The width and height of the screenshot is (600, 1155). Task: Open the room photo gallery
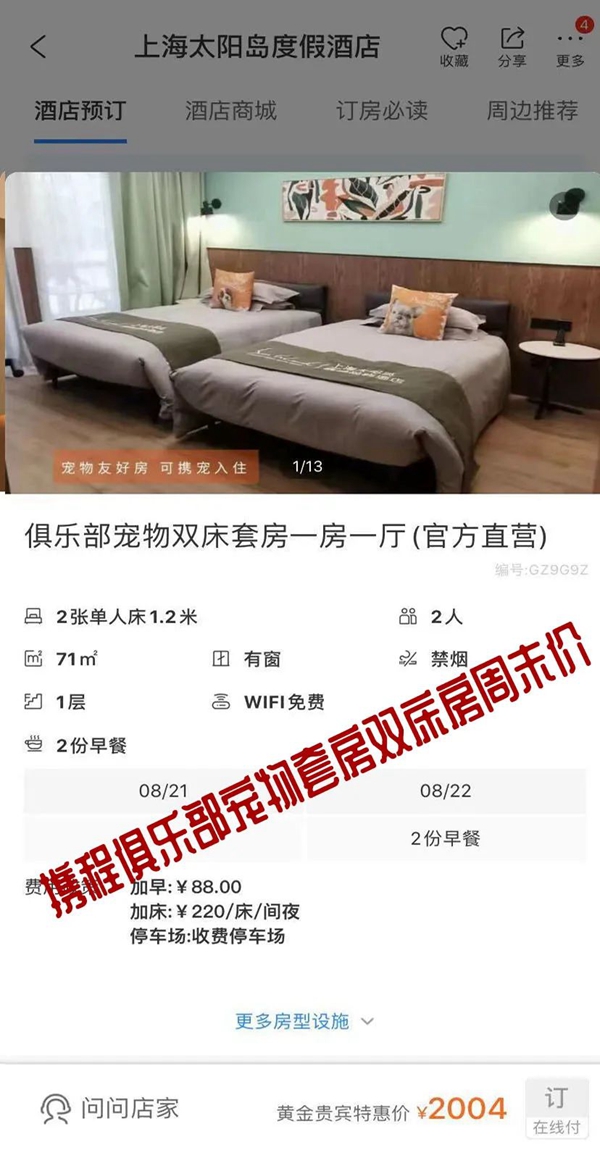coord(300,330)
